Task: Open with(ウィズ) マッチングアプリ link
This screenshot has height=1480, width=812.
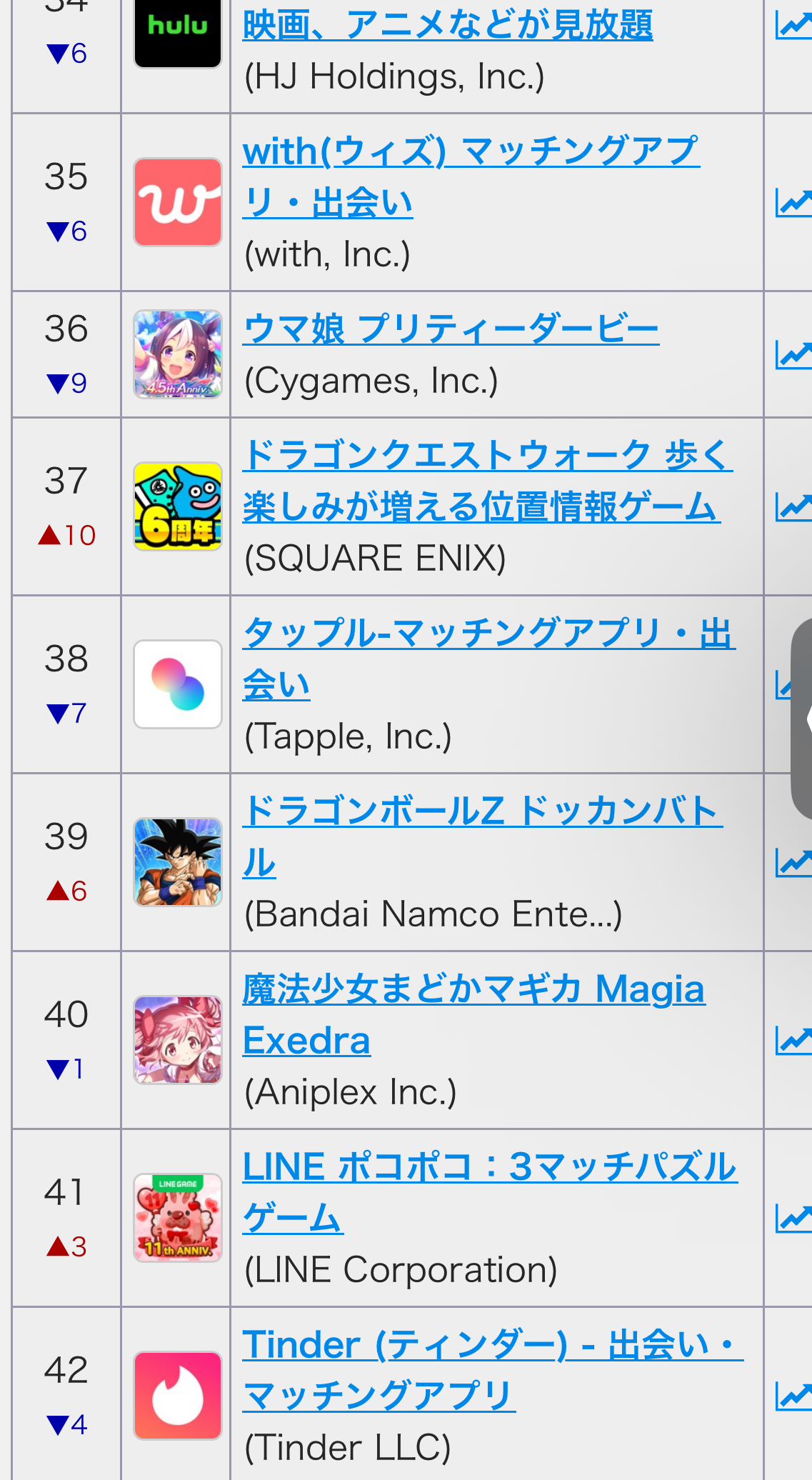Action: click(x=470, y=153)
